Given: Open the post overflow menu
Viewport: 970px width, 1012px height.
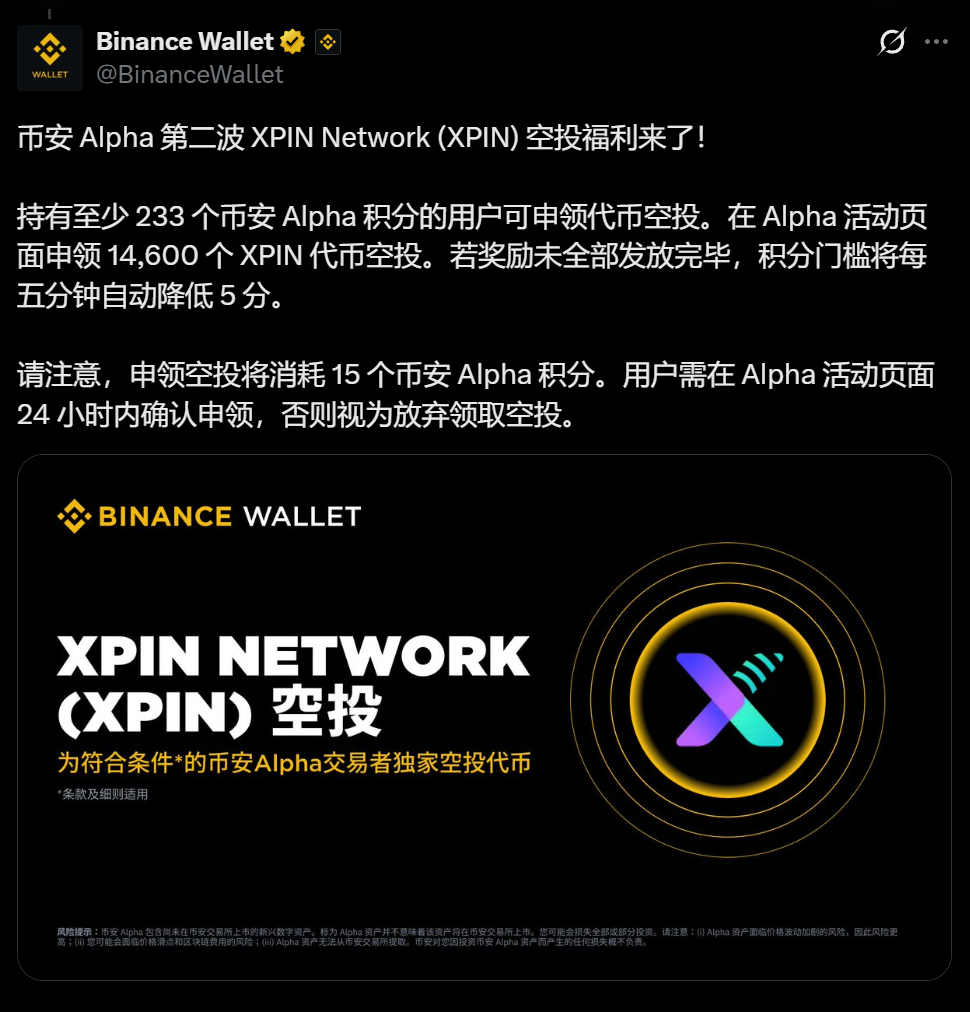Looking at the screenshot, I should coord(936,42).
